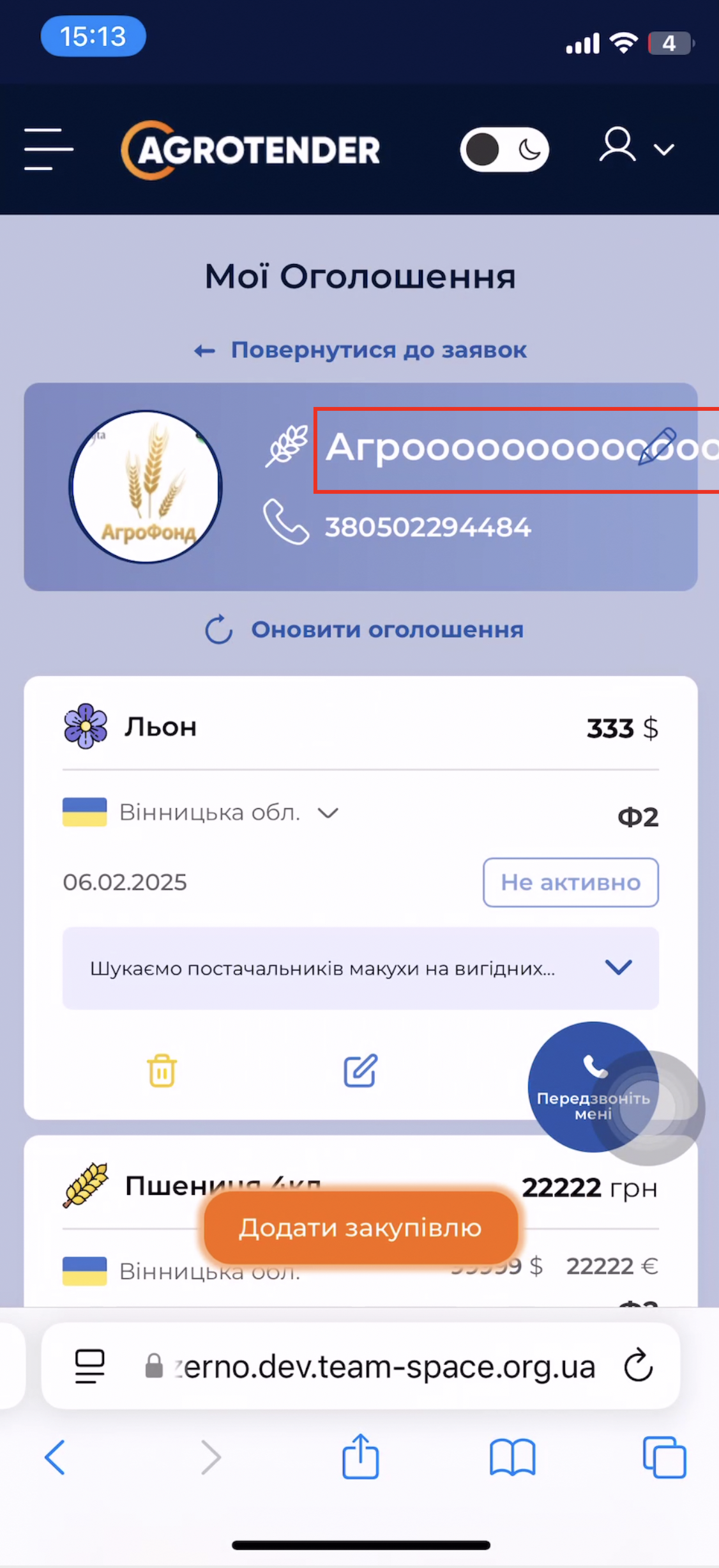This screenshot has height=1568, width=719.
Task: Open the hamburger menu
Action: [x=49, y=149]
